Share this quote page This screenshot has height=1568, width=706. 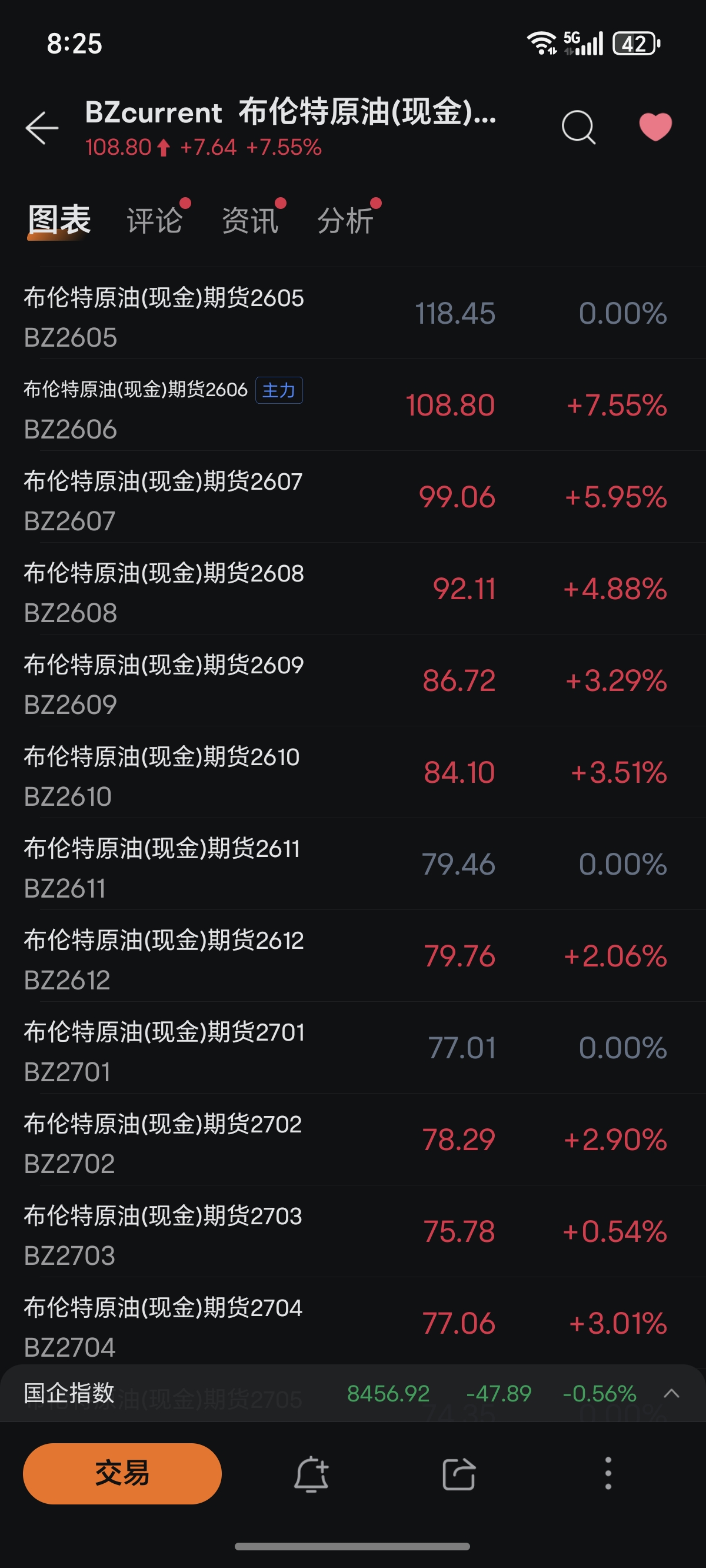(458, 1474)
